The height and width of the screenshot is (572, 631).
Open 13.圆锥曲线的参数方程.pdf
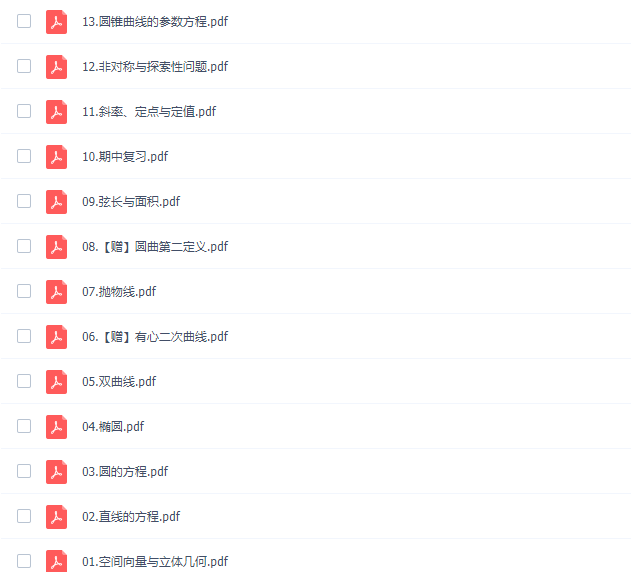click(x=155, y=22)
